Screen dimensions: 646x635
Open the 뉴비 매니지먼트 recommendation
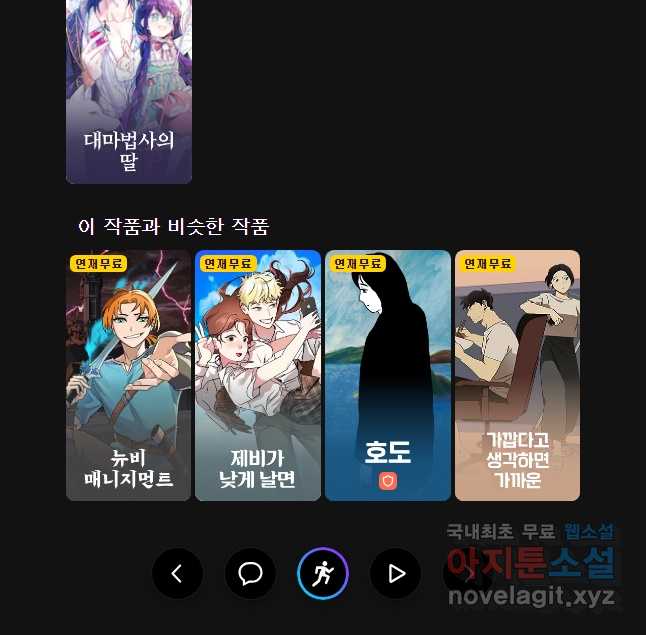(x=129, y=375)
